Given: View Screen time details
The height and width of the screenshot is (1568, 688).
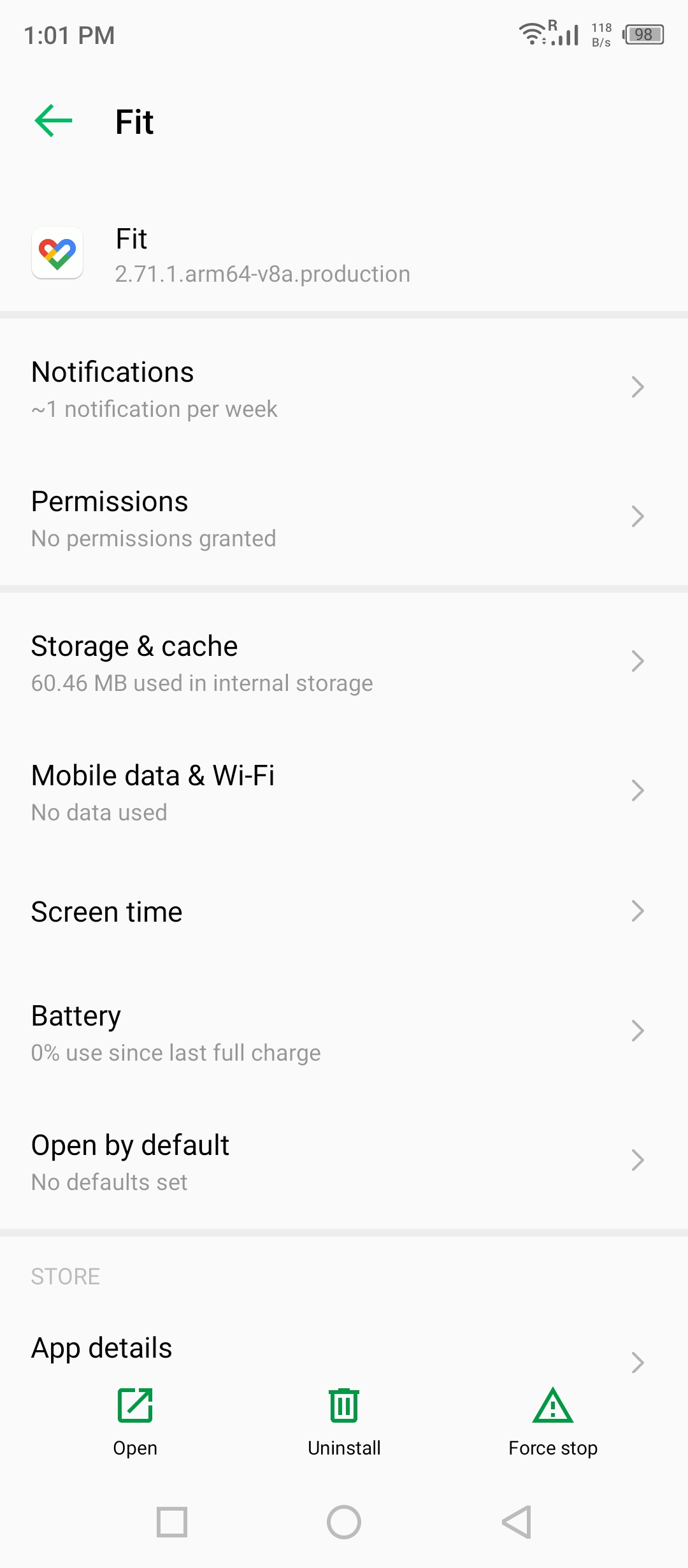Looking at the screenshot, I should point(344,911).
